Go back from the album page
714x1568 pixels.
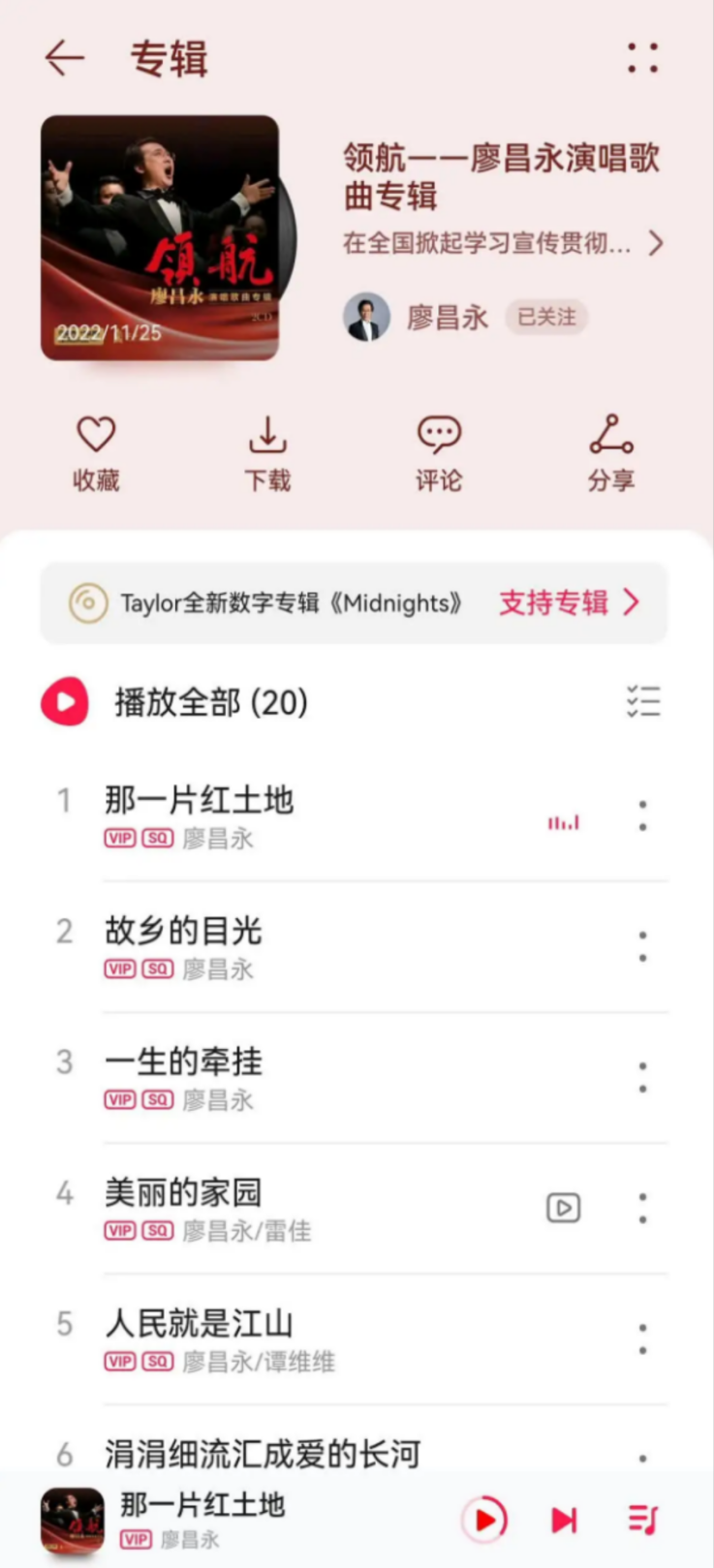click(x=65, y=58)
